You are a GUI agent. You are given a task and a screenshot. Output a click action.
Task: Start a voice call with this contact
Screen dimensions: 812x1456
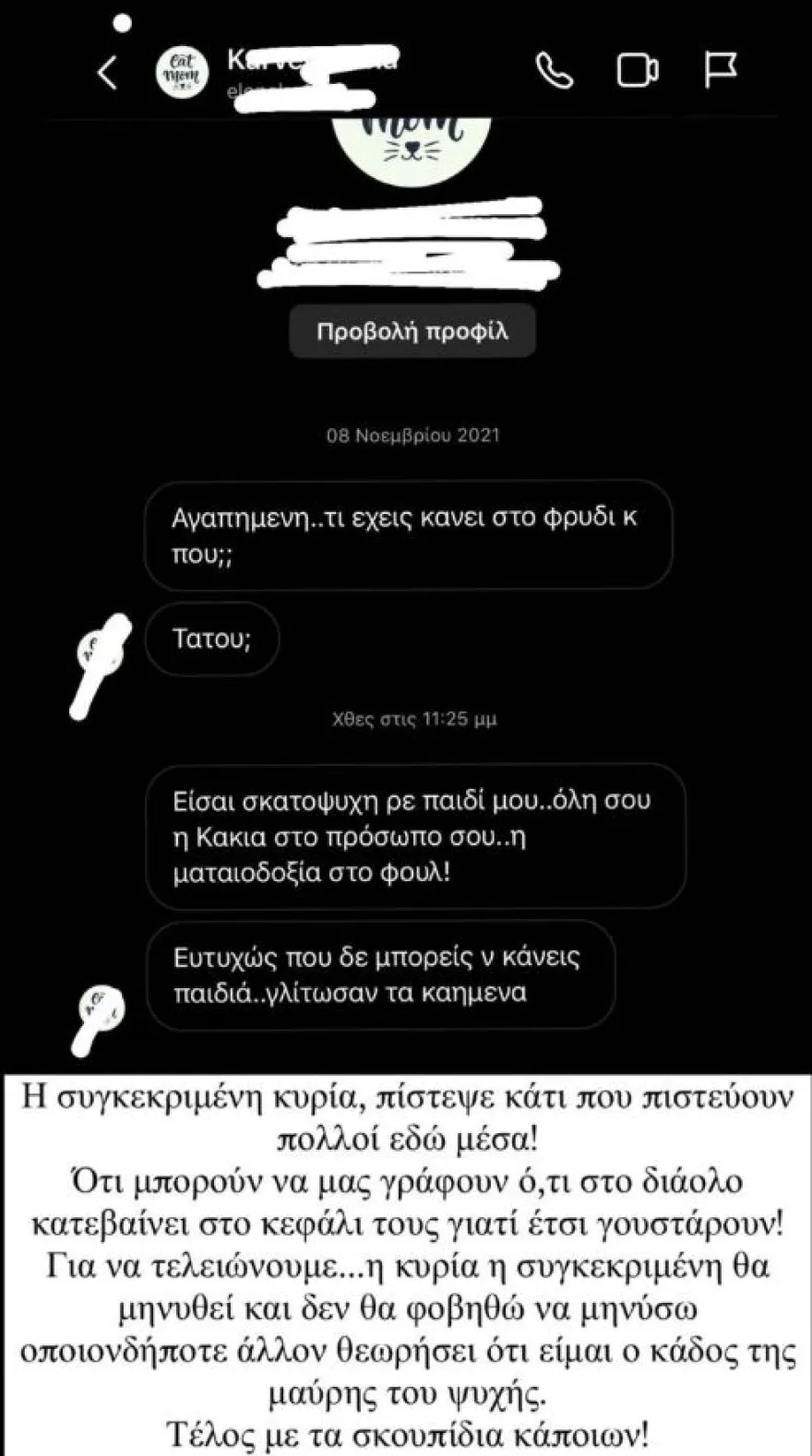pos(555,70)
